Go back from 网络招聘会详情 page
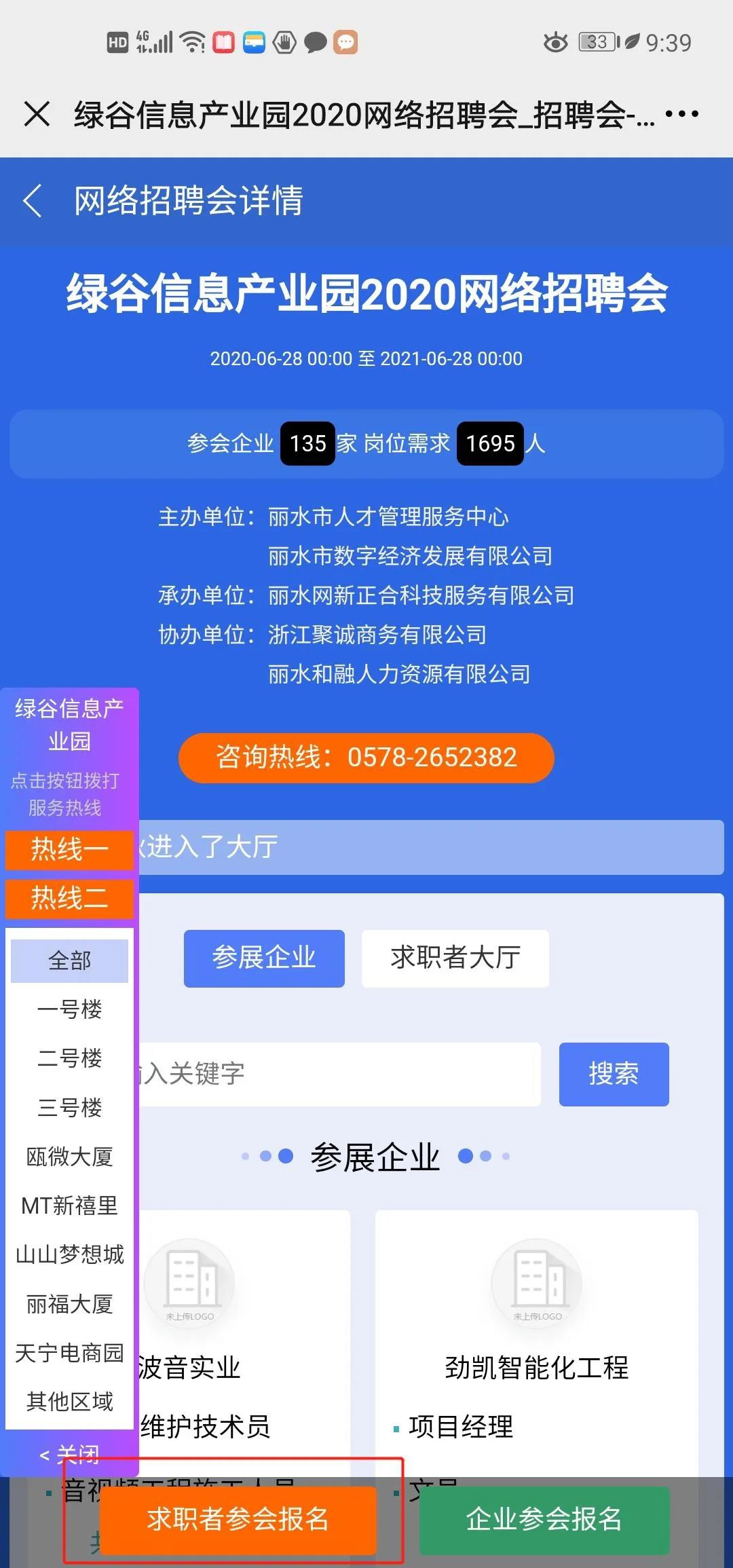Viewport: 733px width, 1568px height. pyautogui.click(x=33, y=201)
